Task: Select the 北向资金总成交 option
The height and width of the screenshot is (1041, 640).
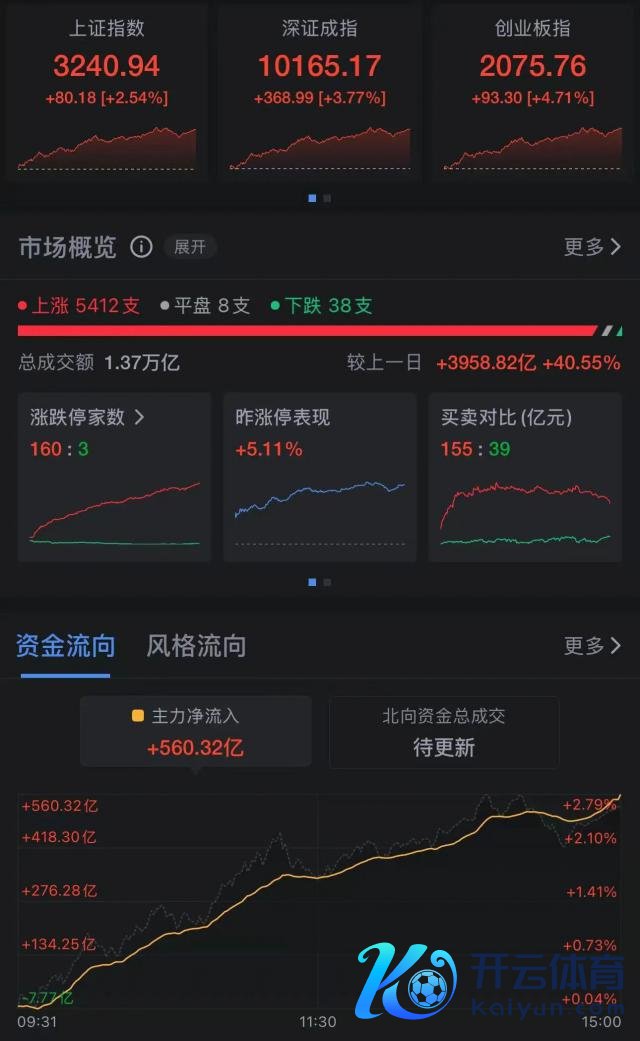Action: pyautogui.click(x=444, y=731)
